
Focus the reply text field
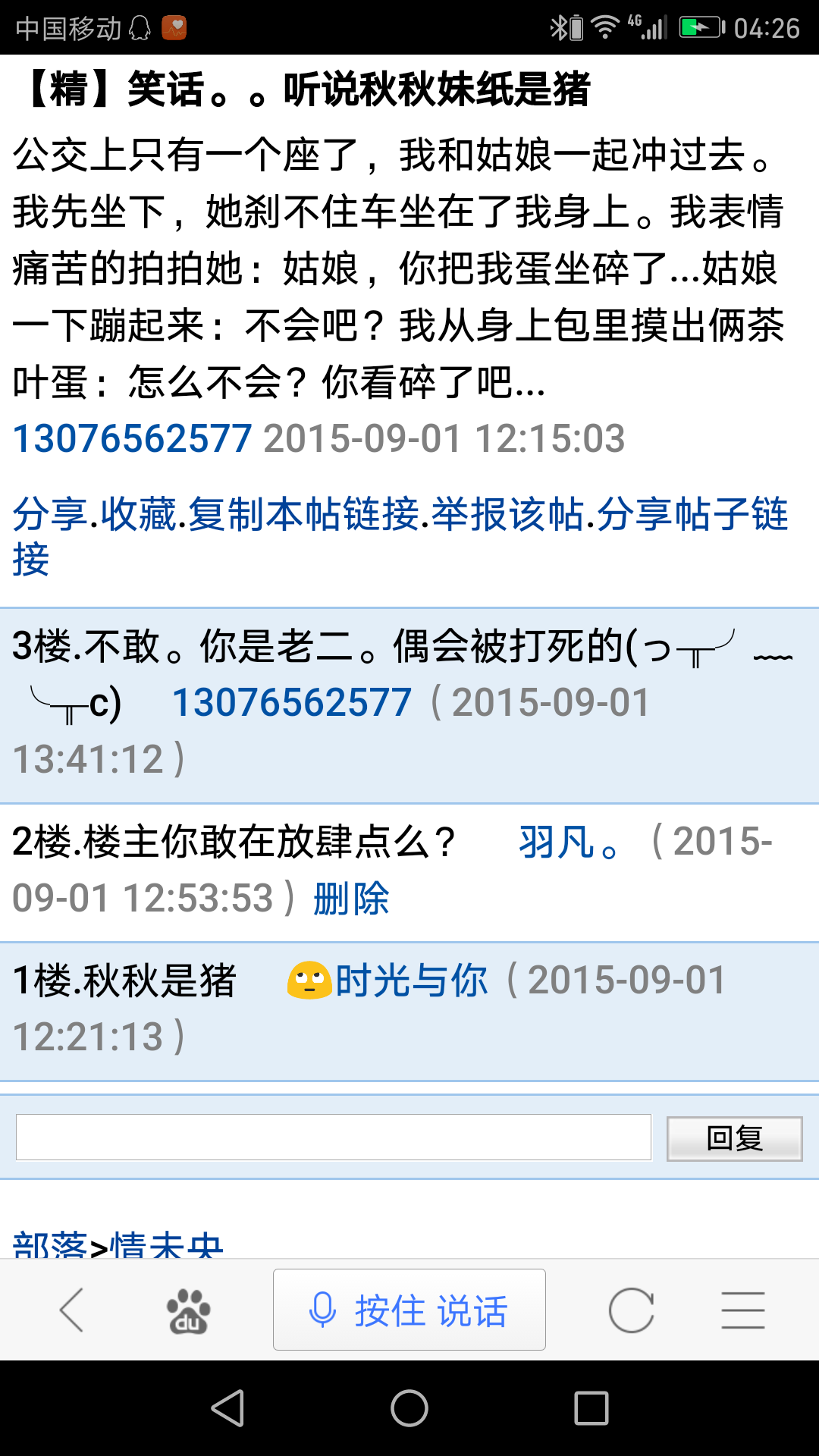(334, 1137)
